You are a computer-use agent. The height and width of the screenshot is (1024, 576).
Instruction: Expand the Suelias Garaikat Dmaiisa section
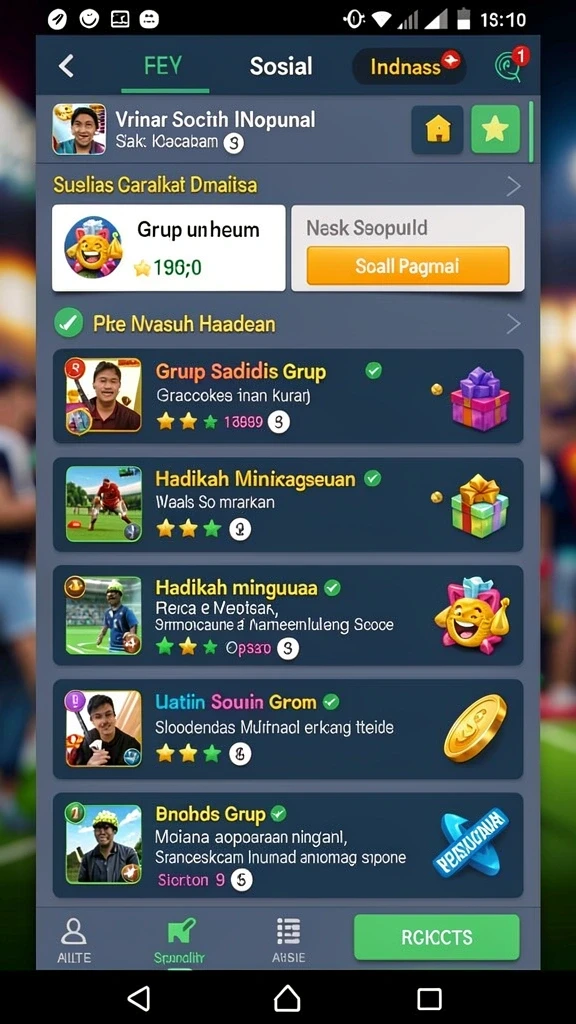[x=514, y=187]
